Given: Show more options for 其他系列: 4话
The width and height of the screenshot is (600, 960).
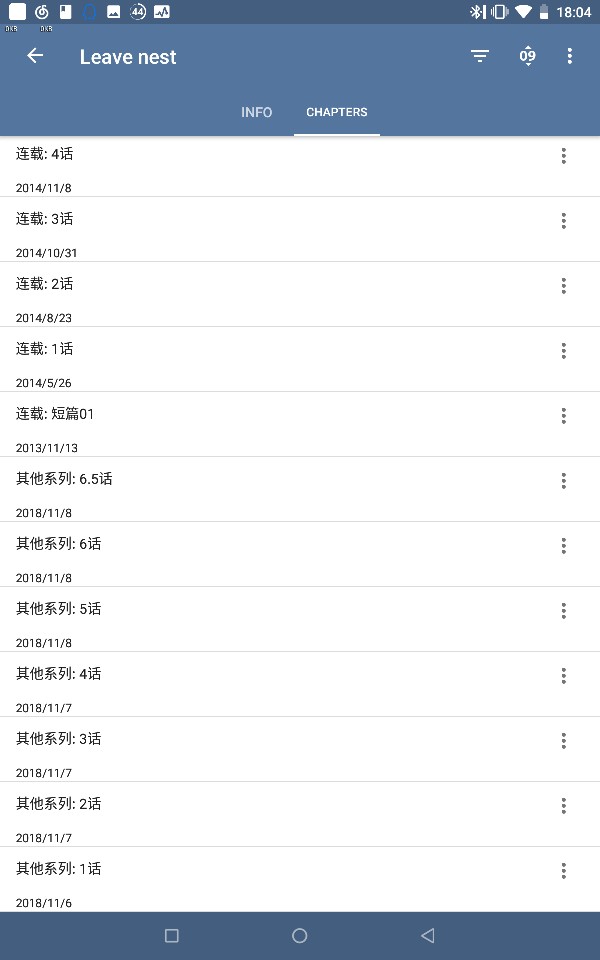Looking at the screenshot, I should click(564, 676).
